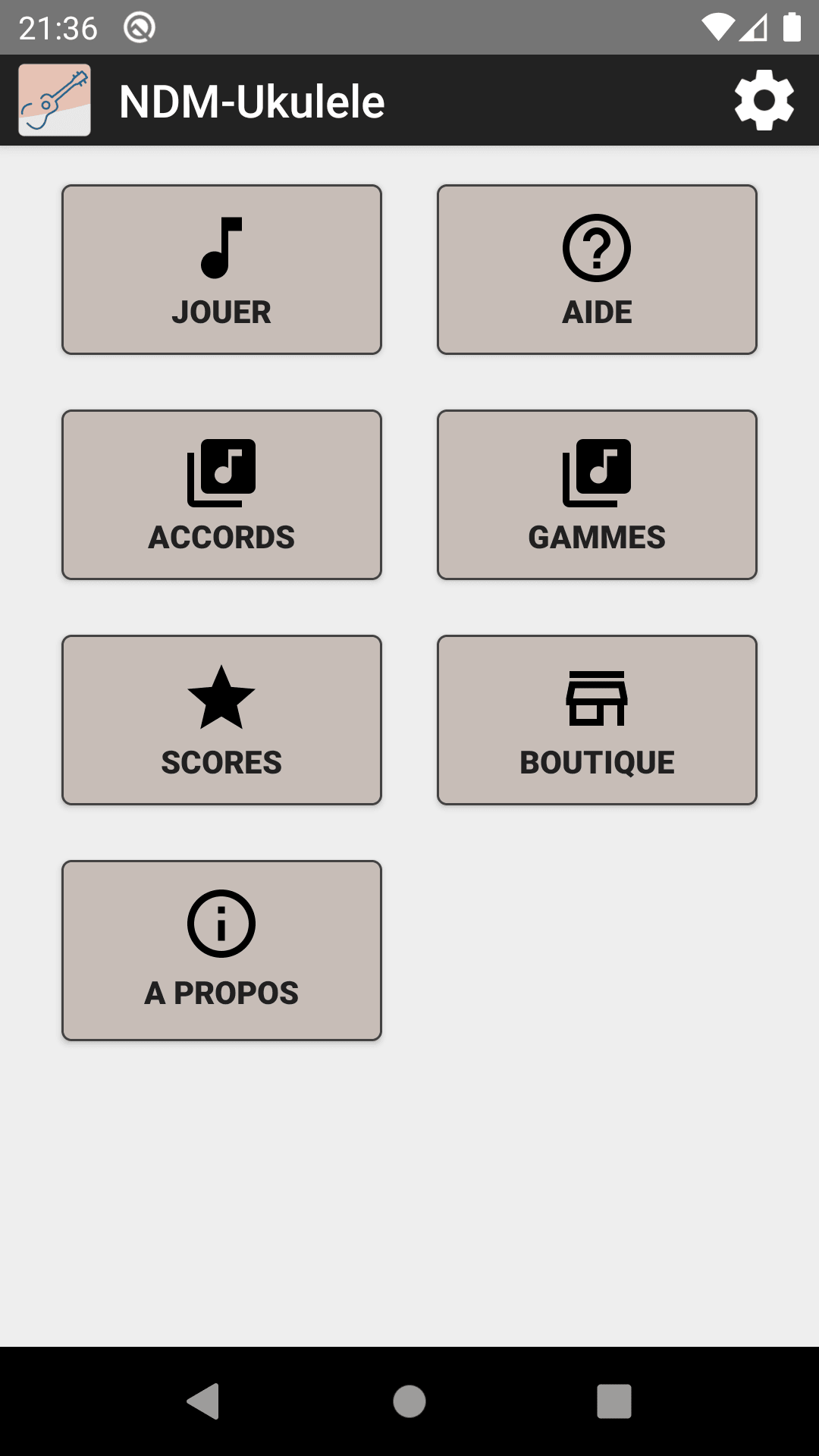
Task: Browse chords via the ACCORDS card
Action: [x=221, y=494]
